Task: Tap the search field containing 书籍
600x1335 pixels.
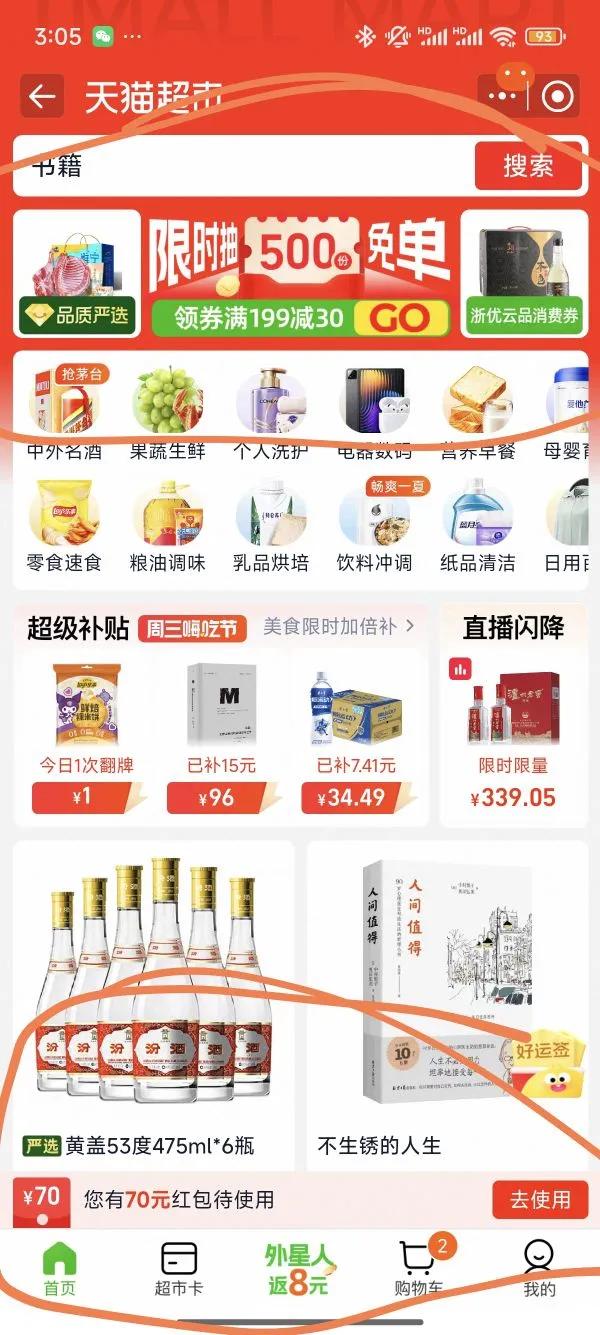Action: pyautogui.click(x=240, y=166)
